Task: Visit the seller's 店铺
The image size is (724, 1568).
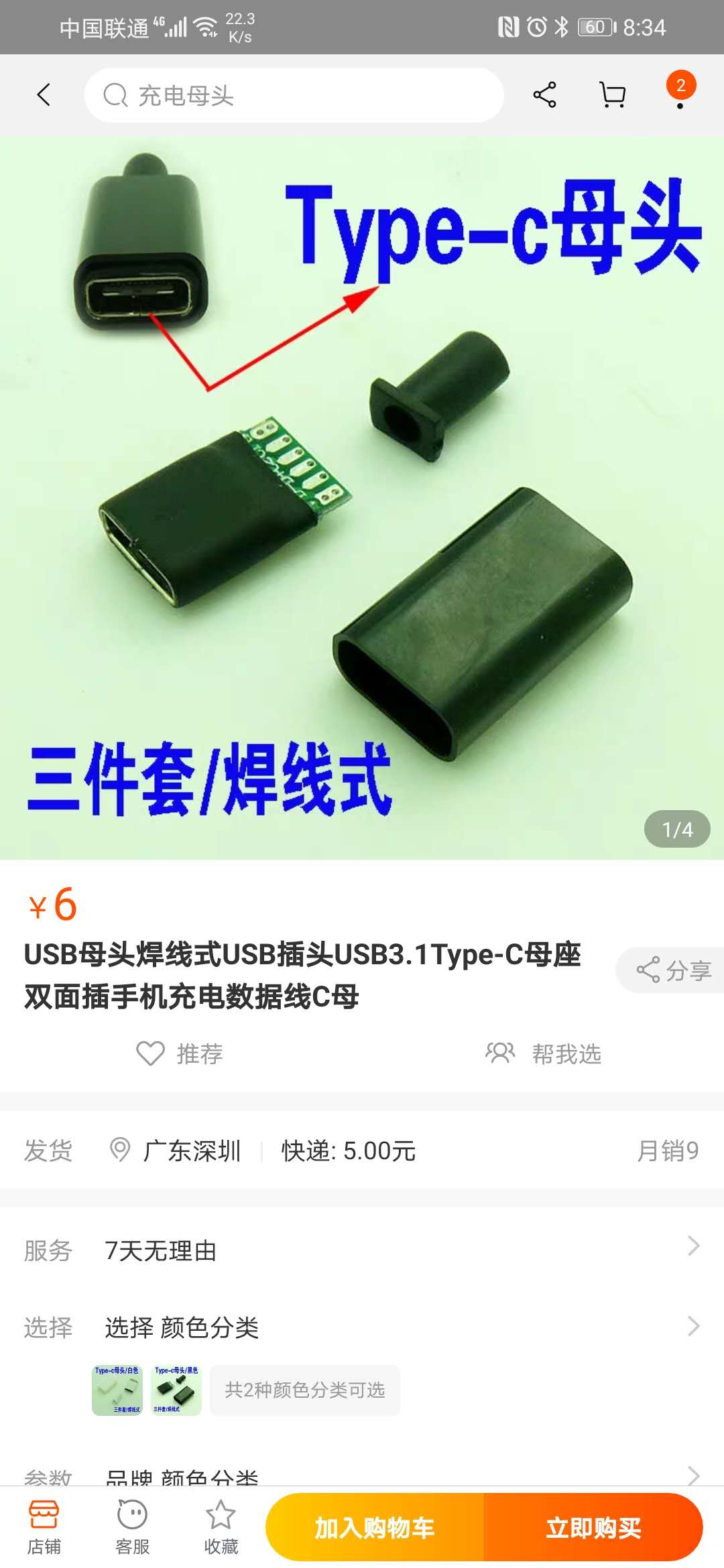Action: [44, 1527]
